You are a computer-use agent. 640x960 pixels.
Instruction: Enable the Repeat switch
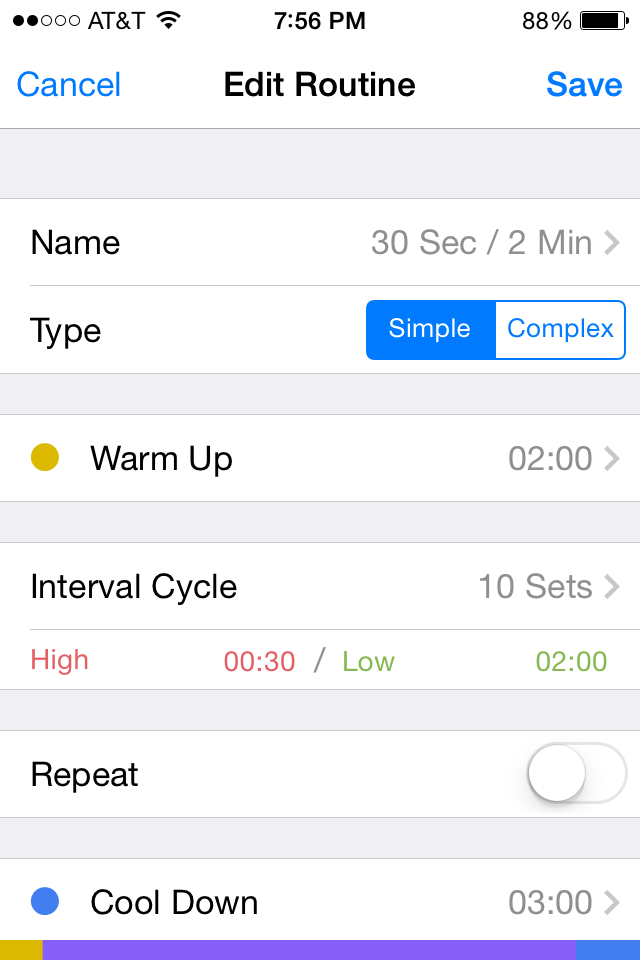click(x=576, y=774)
